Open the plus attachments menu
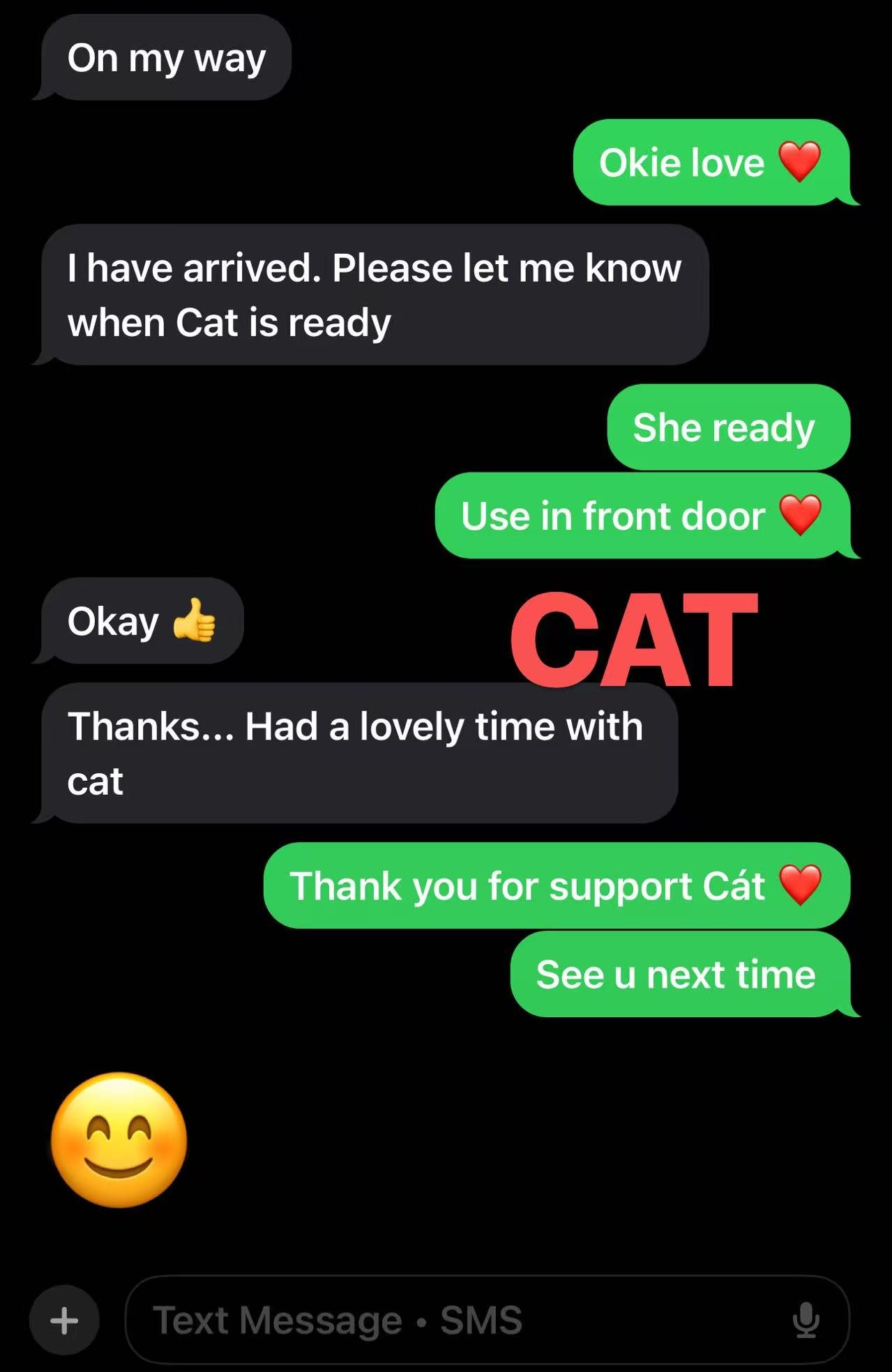This screenshot has height=1372, width=892. 64,1320
